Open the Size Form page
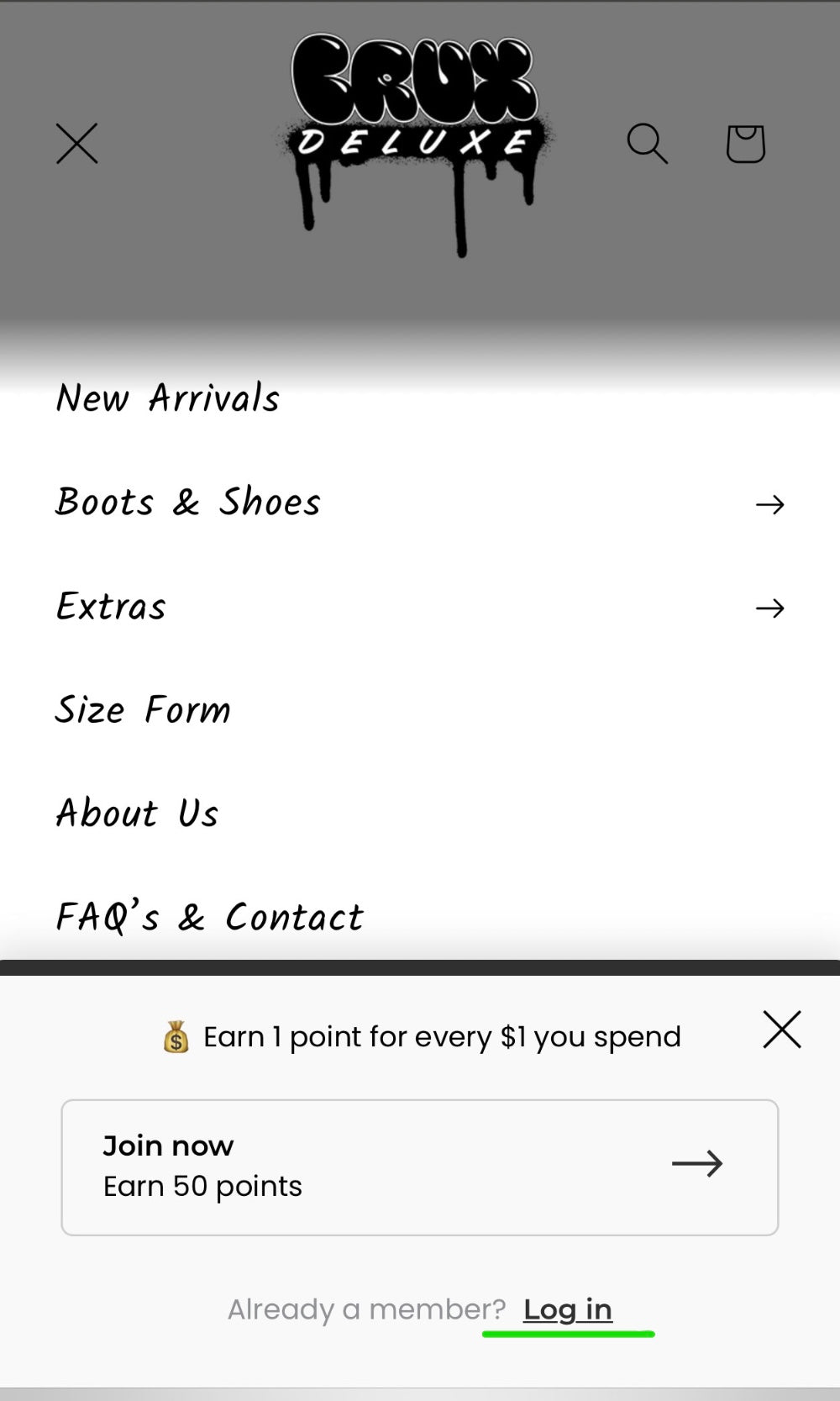 (x=143, y=710)
